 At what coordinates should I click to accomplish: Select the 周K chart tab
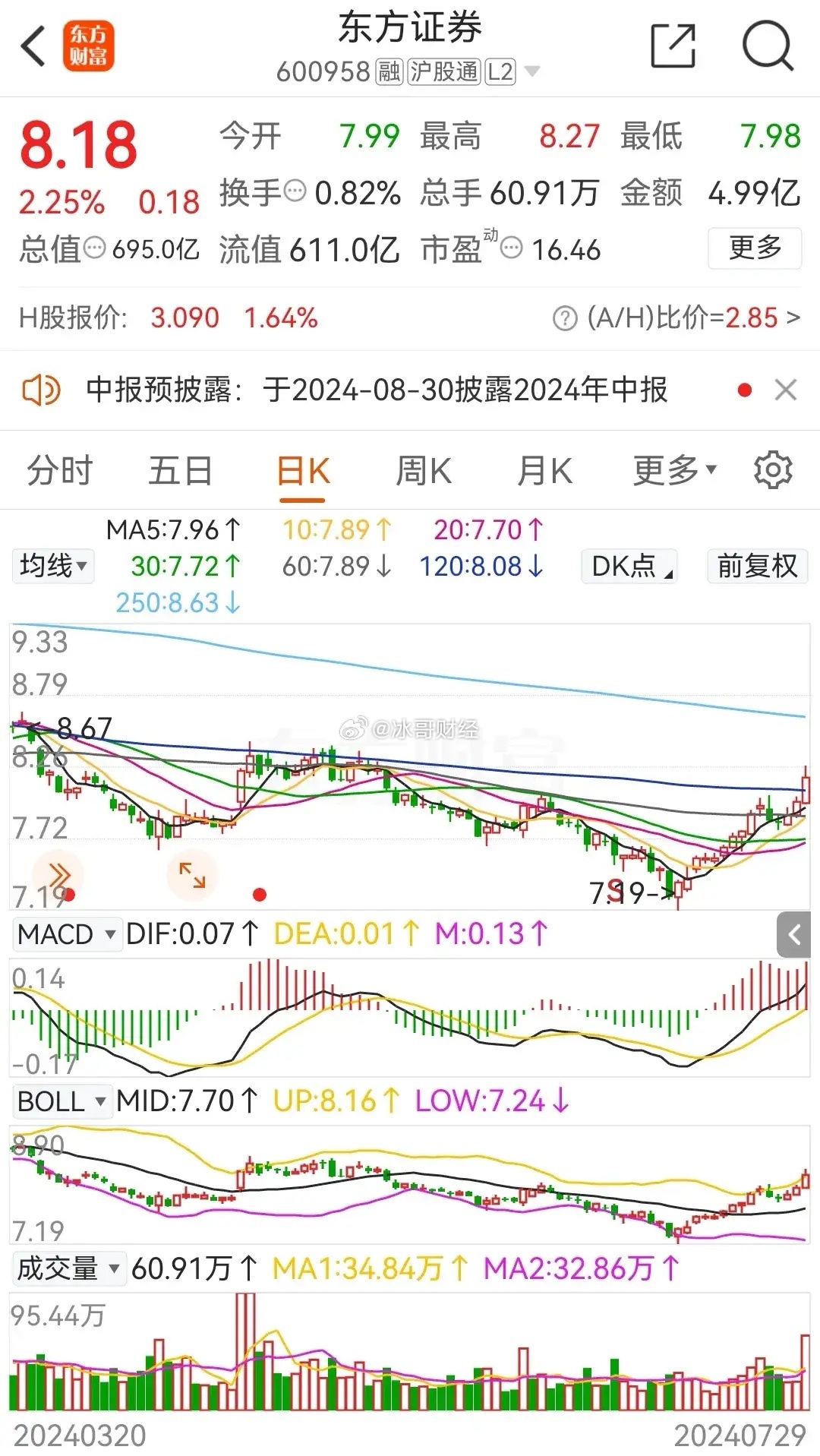tap(424, 470)
